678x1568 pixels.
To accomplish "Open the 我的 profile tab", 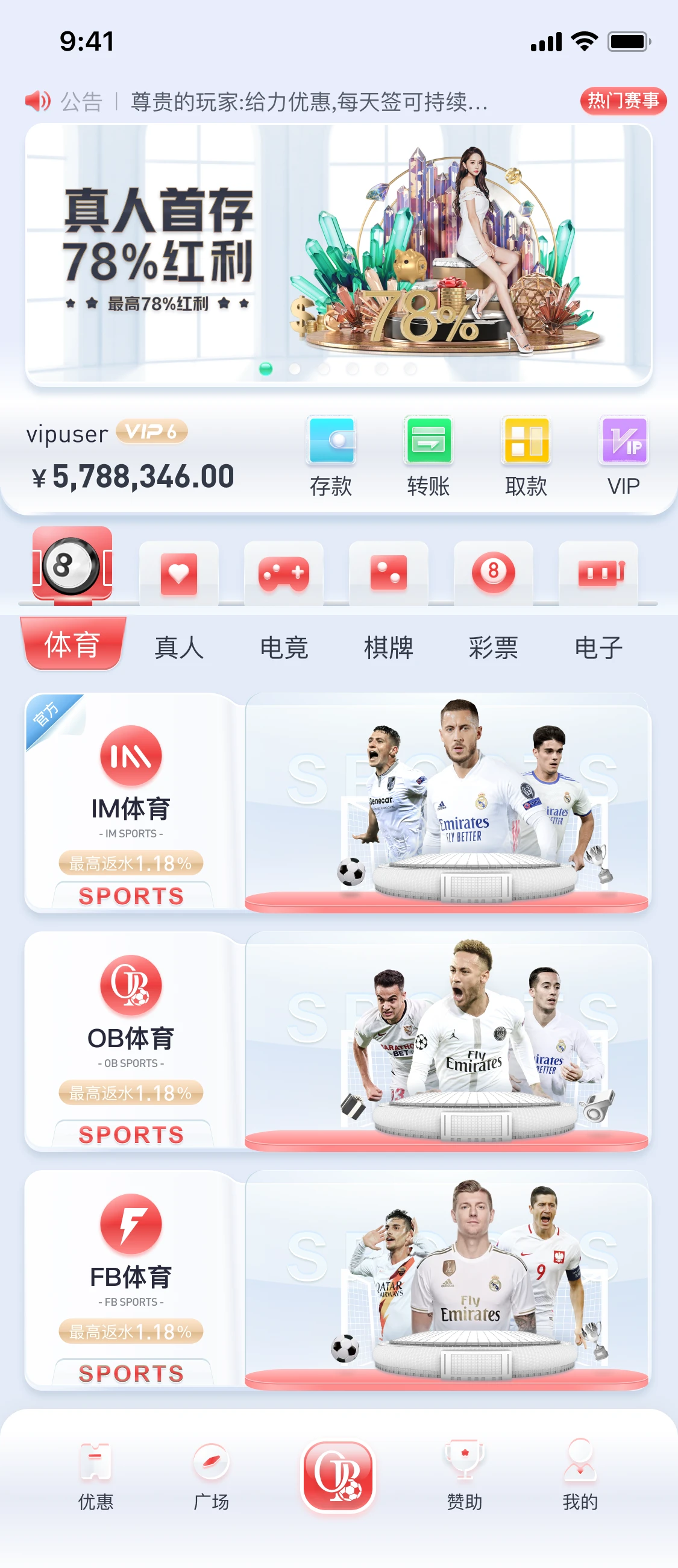I will coord(580,1476).
